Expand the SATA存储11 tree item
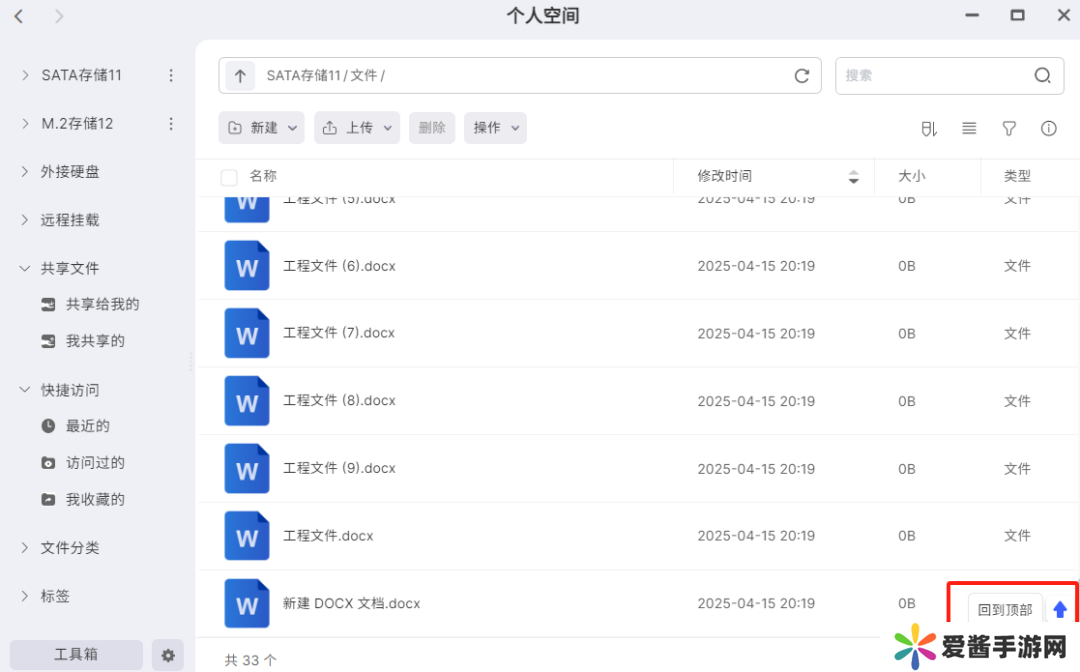 pos(25,75)
